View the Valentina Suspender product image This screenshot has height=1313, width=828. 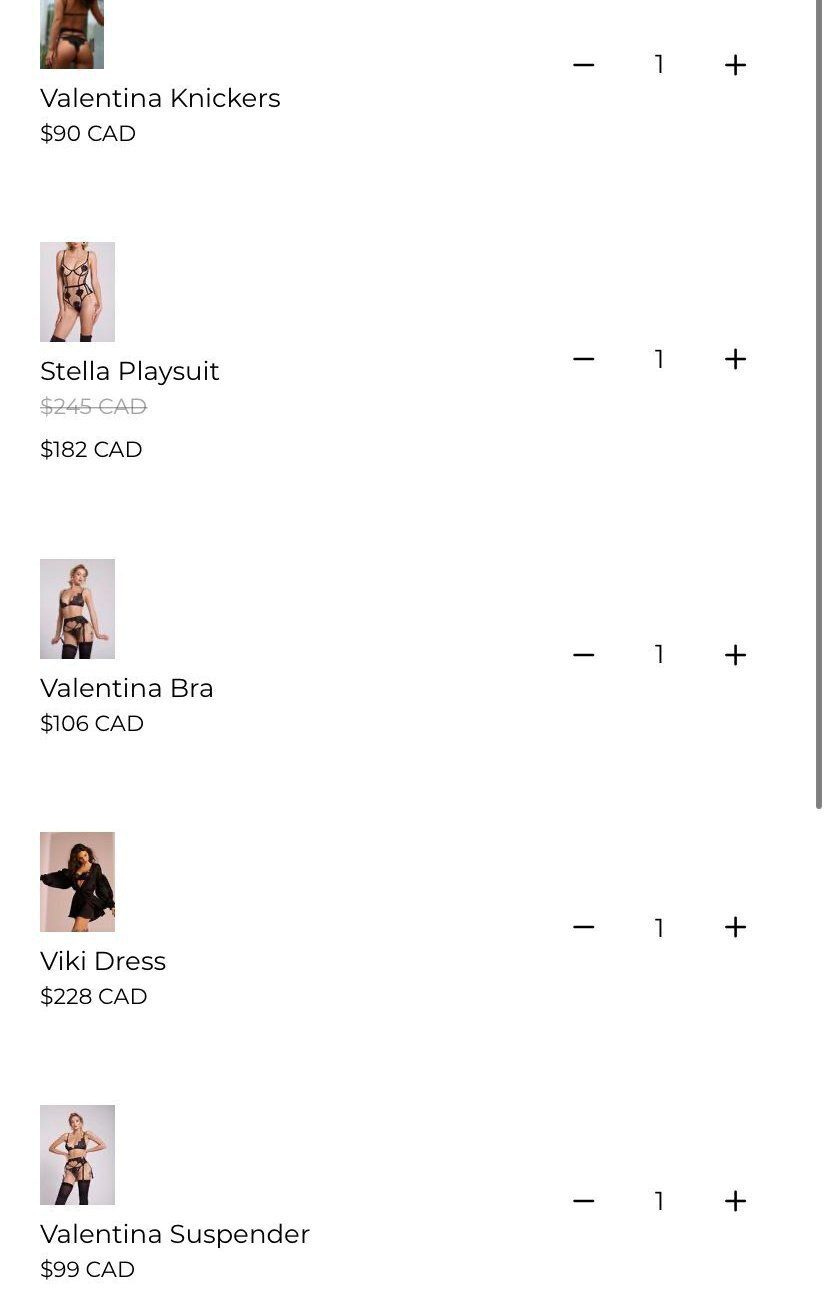tap(77, 1155)
